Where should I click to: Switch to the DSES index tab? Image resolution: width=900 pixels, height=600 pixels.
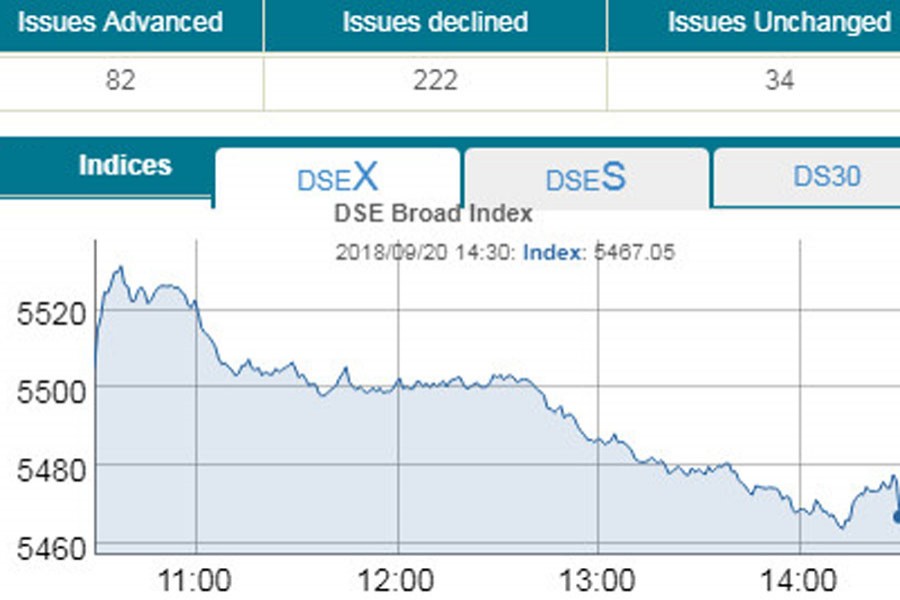pyautogui.click(x=586, y=178)
